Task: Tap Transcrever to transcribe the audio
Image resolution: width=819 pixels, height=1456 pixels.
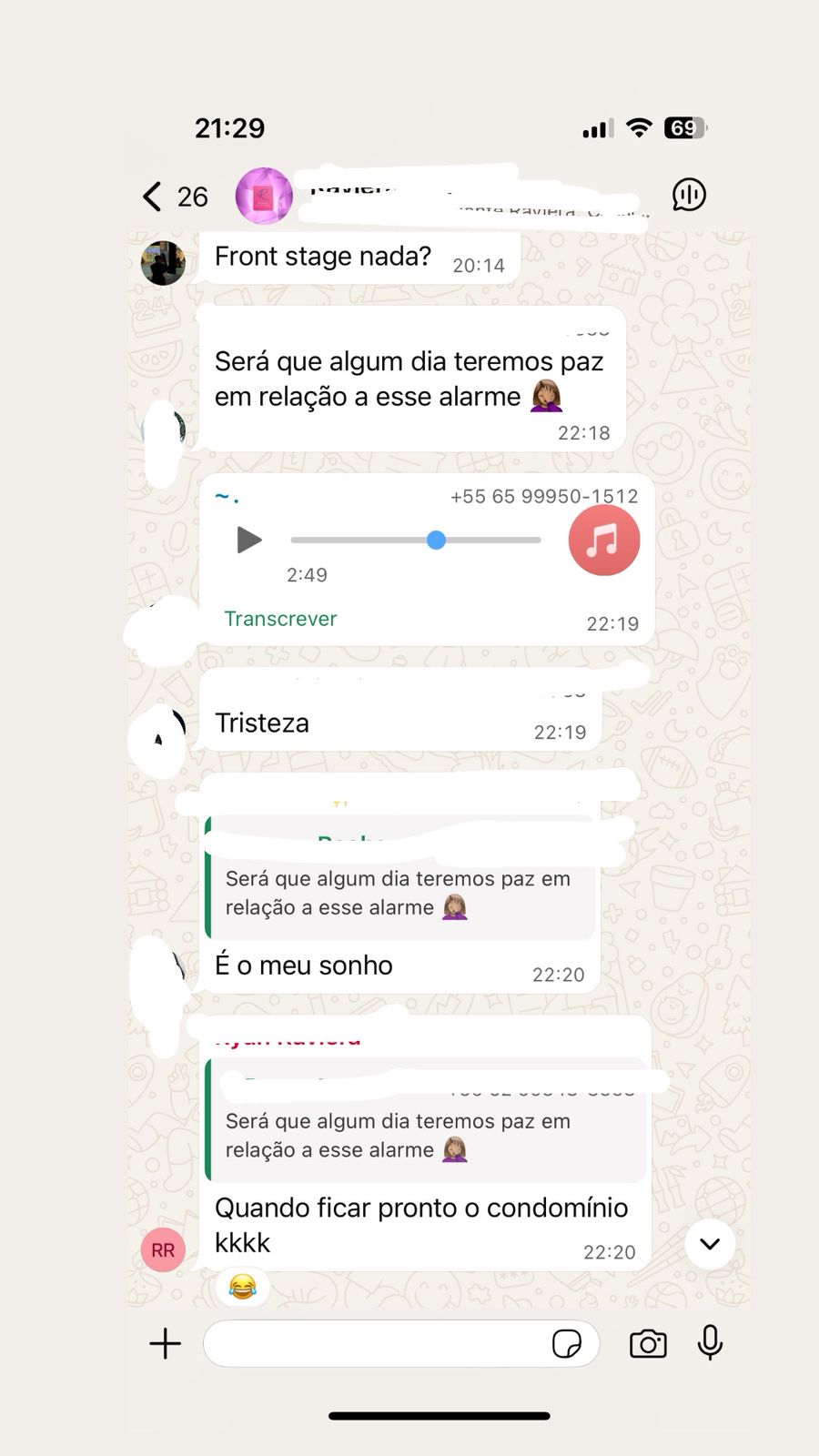Action: 280,619
